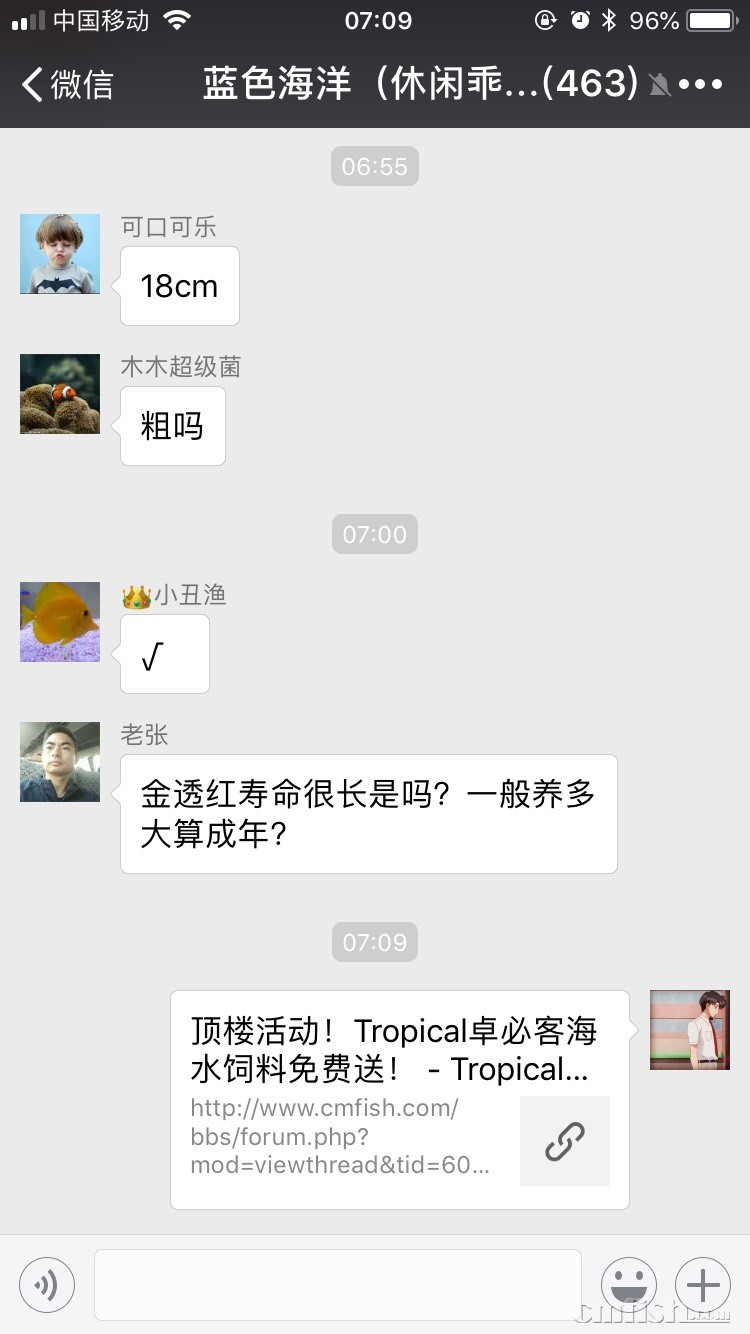
Task: Open the emoji sticker panel
Action: 628,1284
